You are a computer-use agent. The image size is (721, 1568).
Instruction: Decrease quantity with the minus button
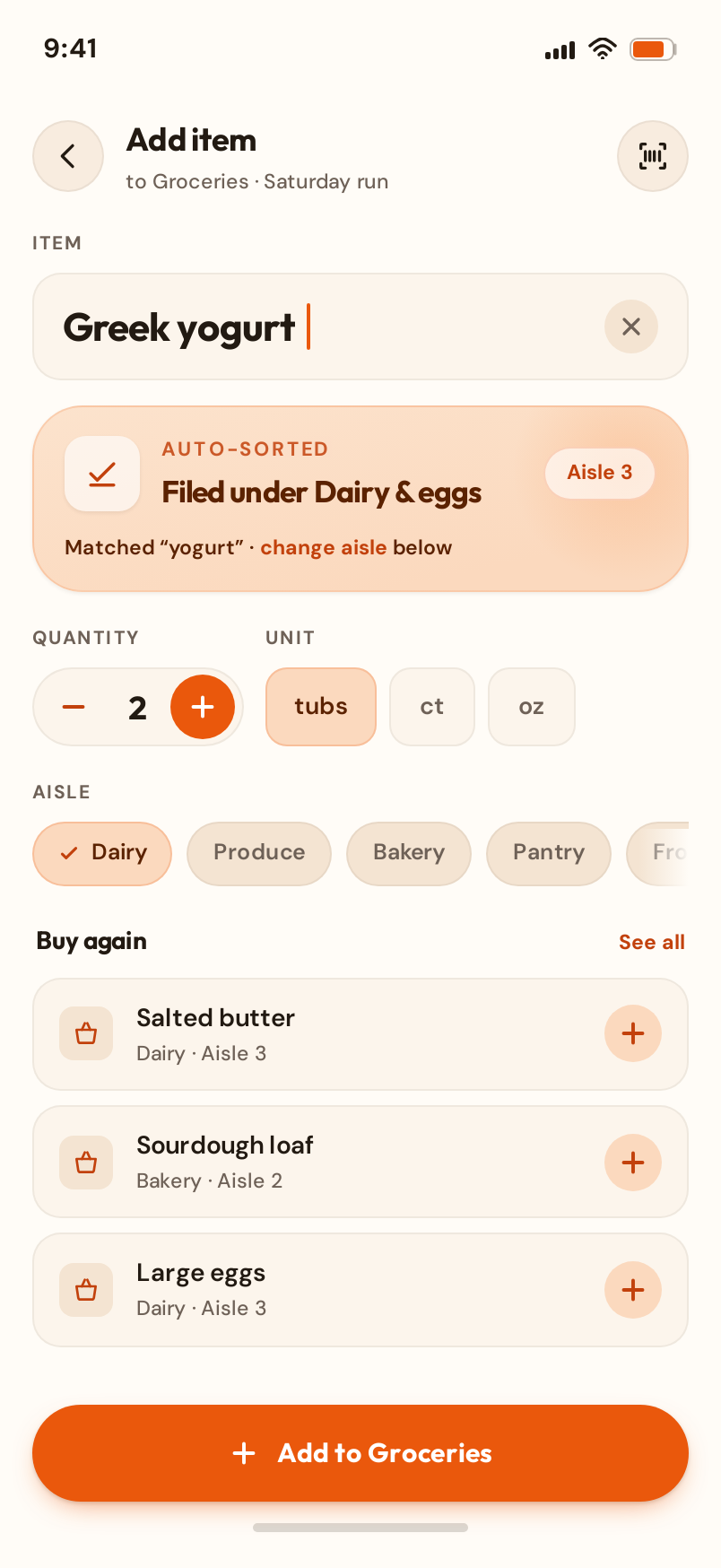74,707
